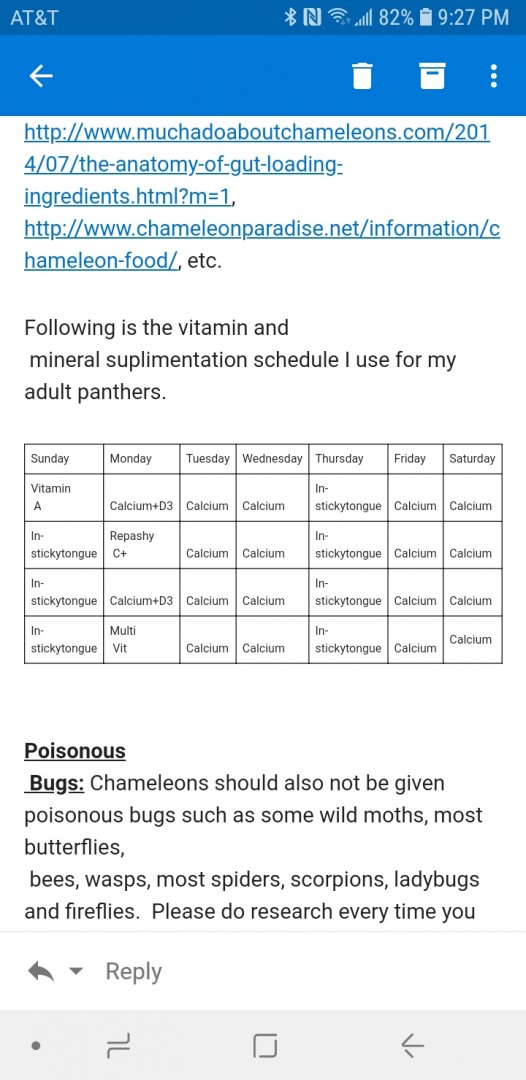Tap Reply to answer the email
The image size is (526, 1080).
click(134, 971)
